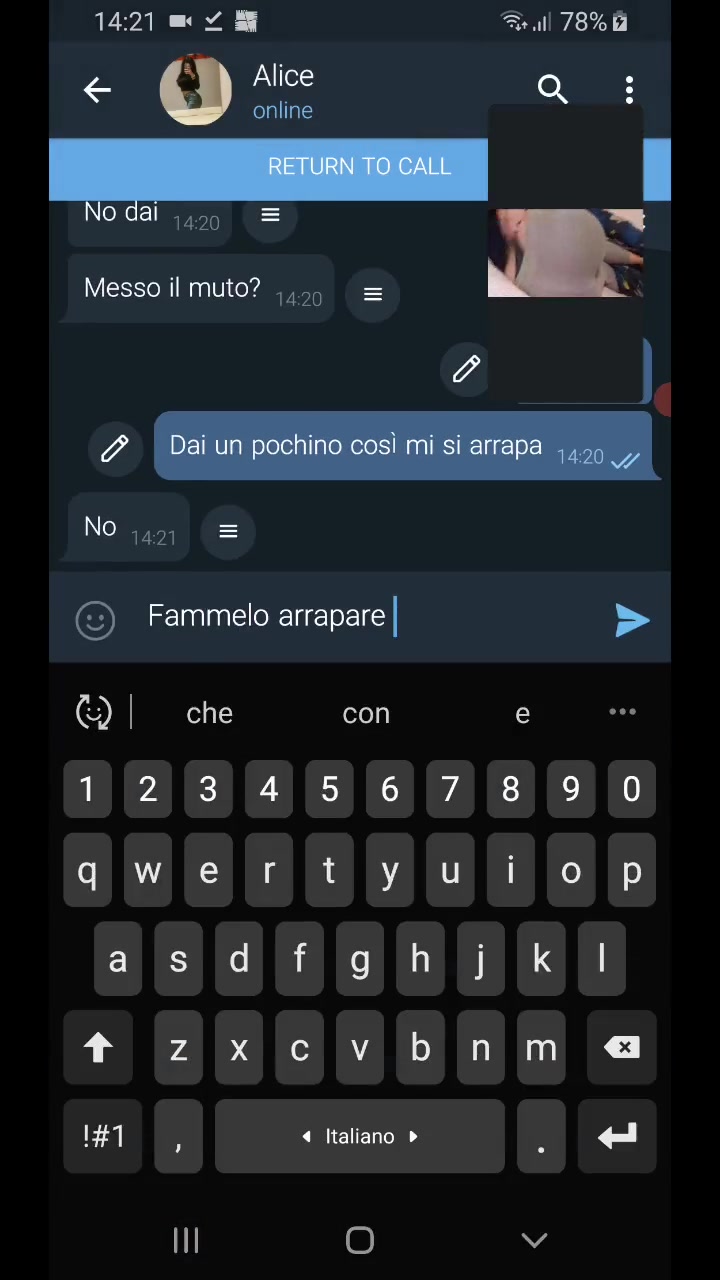This screenshot has height=1280, width=720.
Task: Open Alice's profile picture
Action: 196,90
